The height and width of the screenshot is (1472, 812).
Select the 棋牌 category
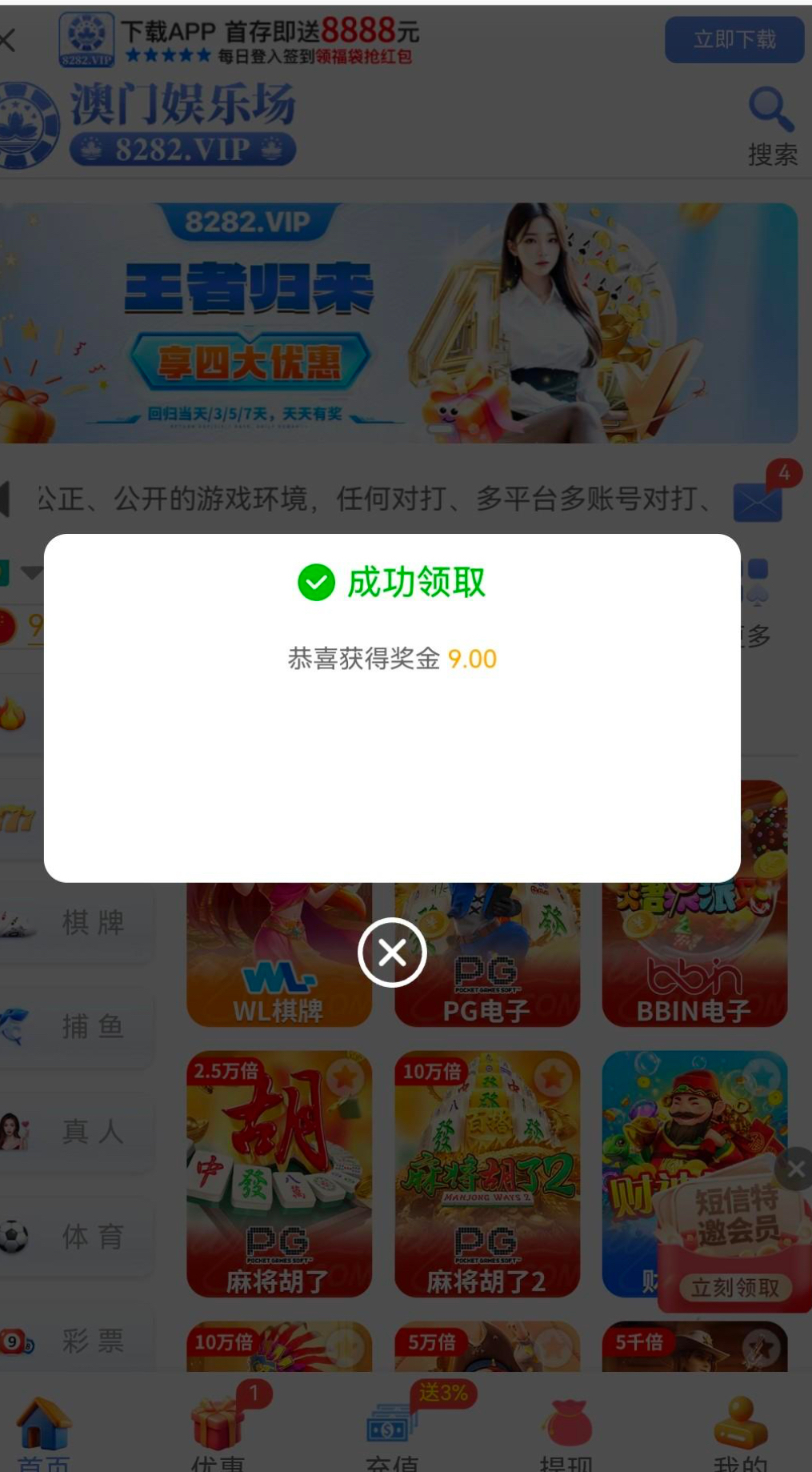pos(76,923)
